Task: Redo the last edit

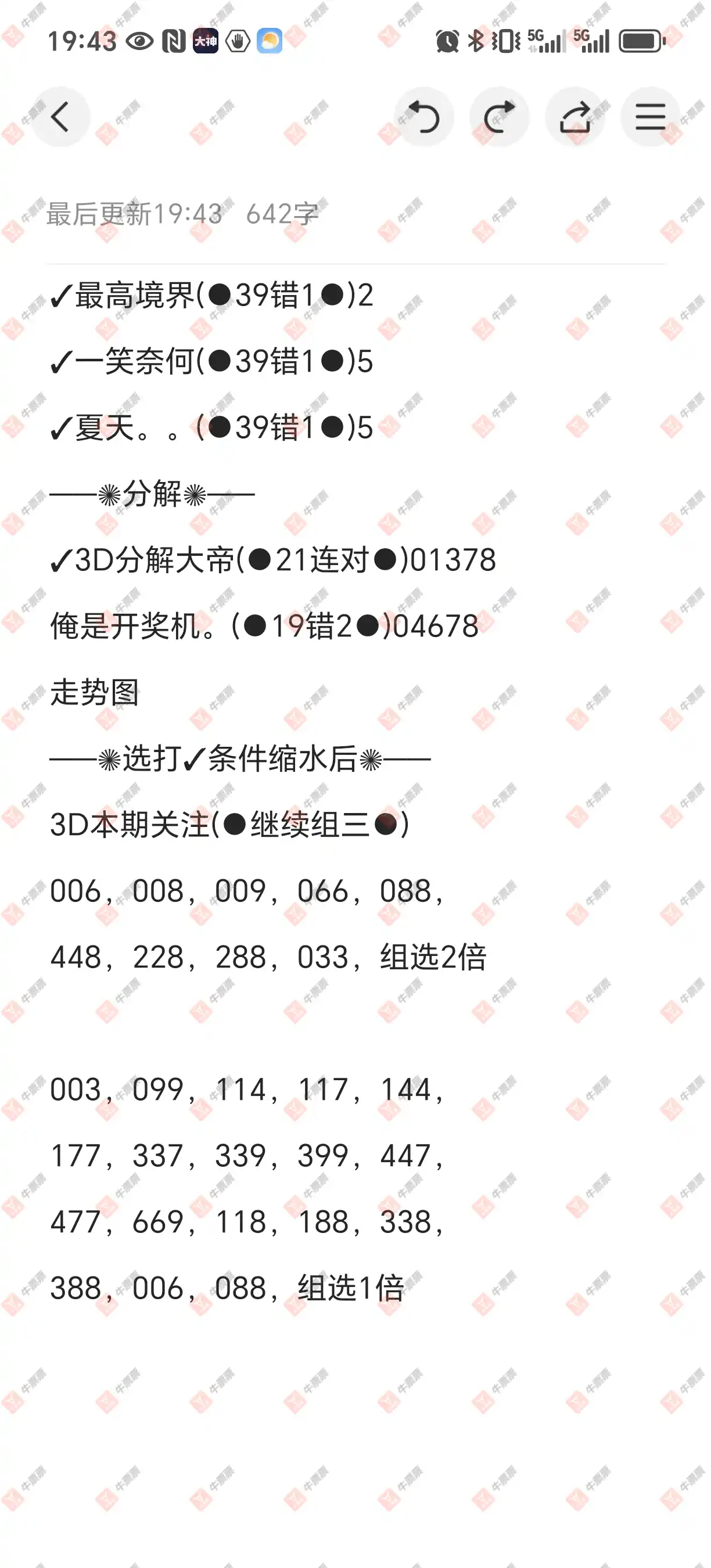Action: tap(499, 117)
